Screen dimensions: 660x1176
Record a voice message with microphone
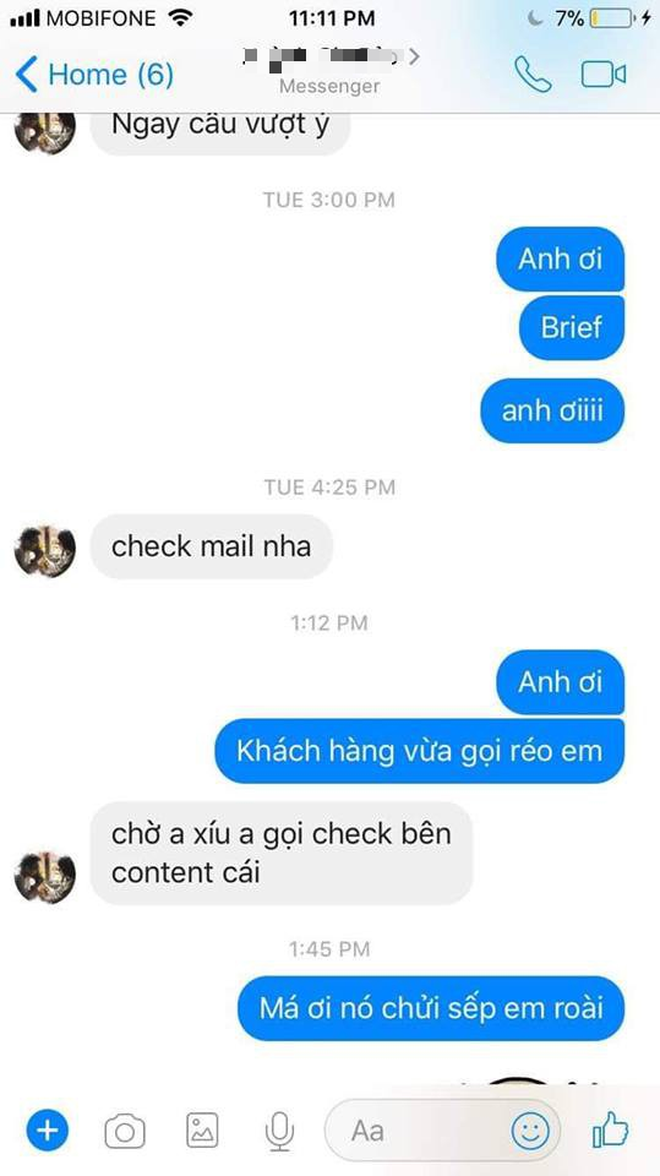tap(278, 1131)
